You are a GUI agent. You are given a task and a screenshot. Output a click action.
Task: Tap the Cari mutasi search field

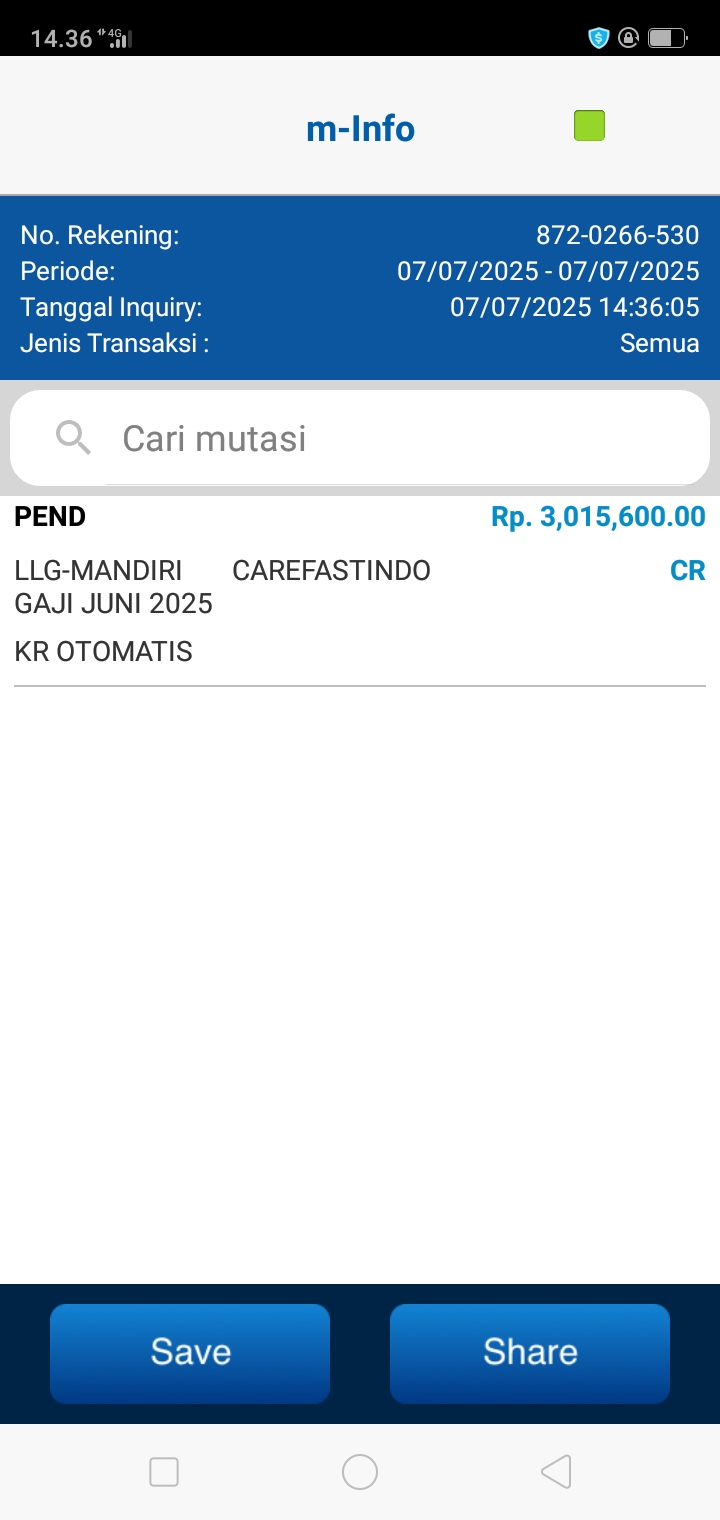[360, 438]
